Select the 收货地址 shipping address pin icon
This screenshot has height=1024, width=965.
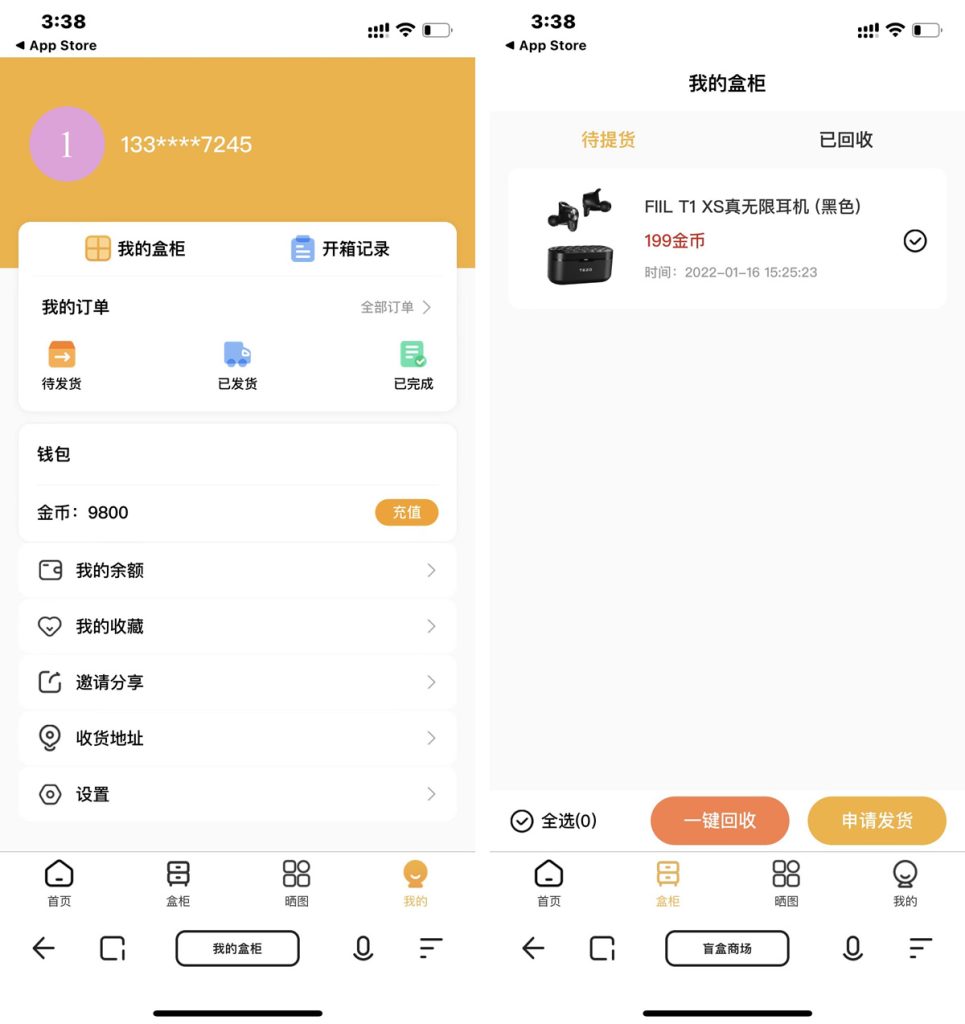click(x=50, y=738)
